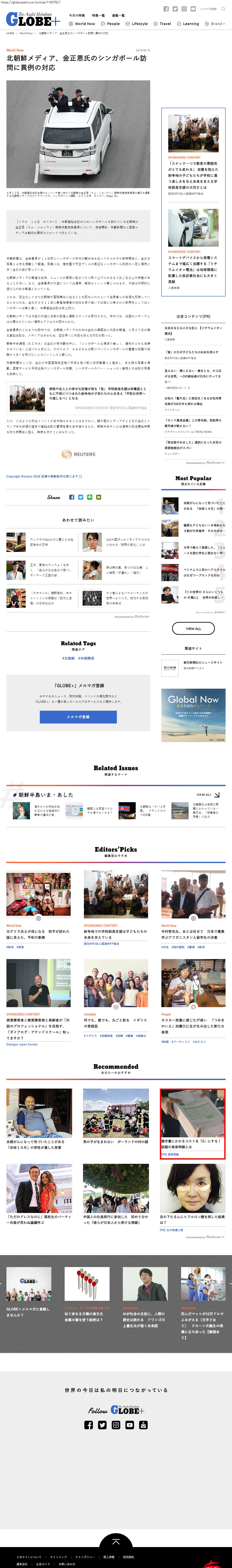Share this article on Twitter
Screen dimensions: 232x1568
(80, 497)
